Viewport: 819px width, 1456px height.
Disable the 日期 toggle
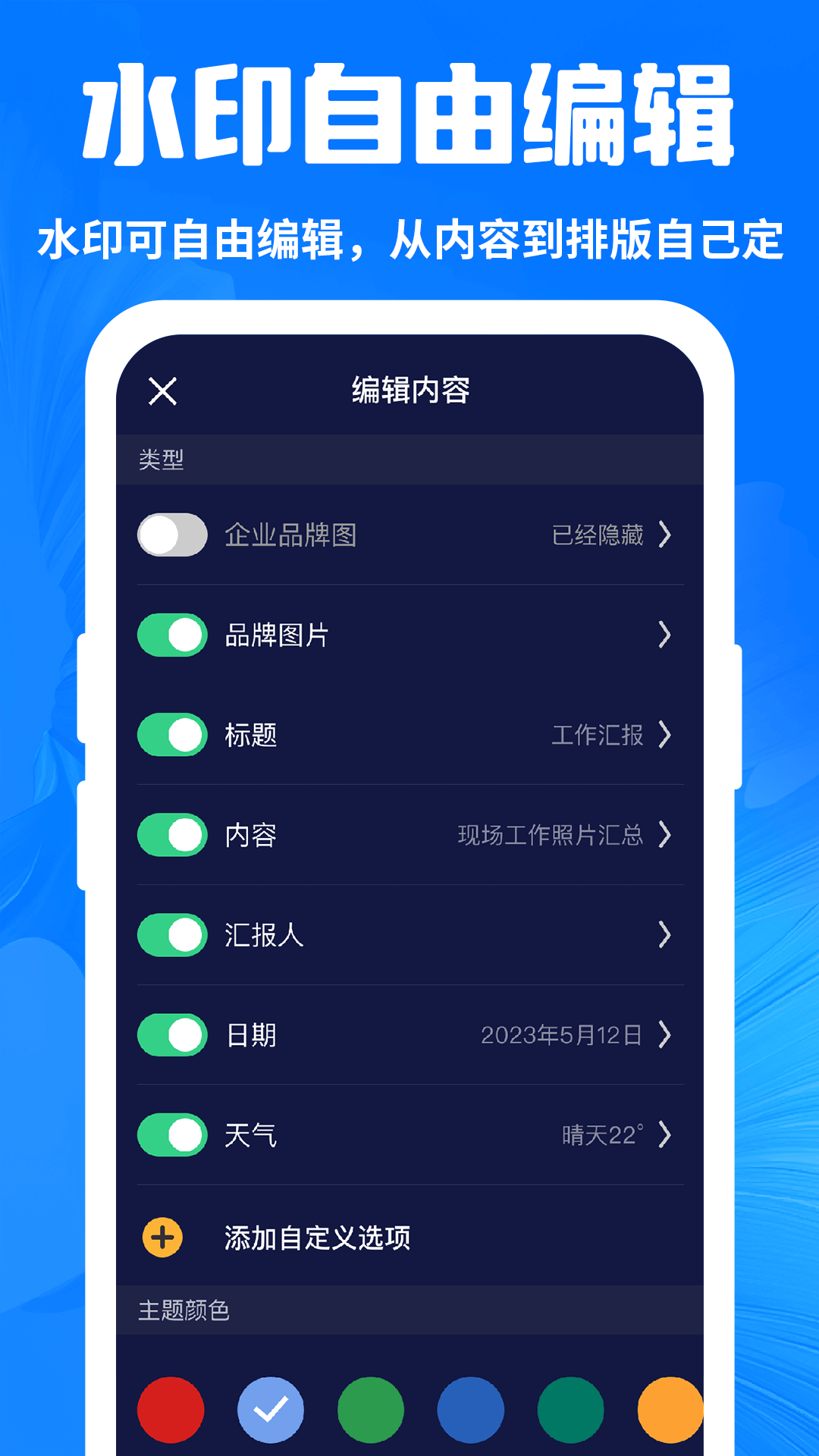point(172,1034)
